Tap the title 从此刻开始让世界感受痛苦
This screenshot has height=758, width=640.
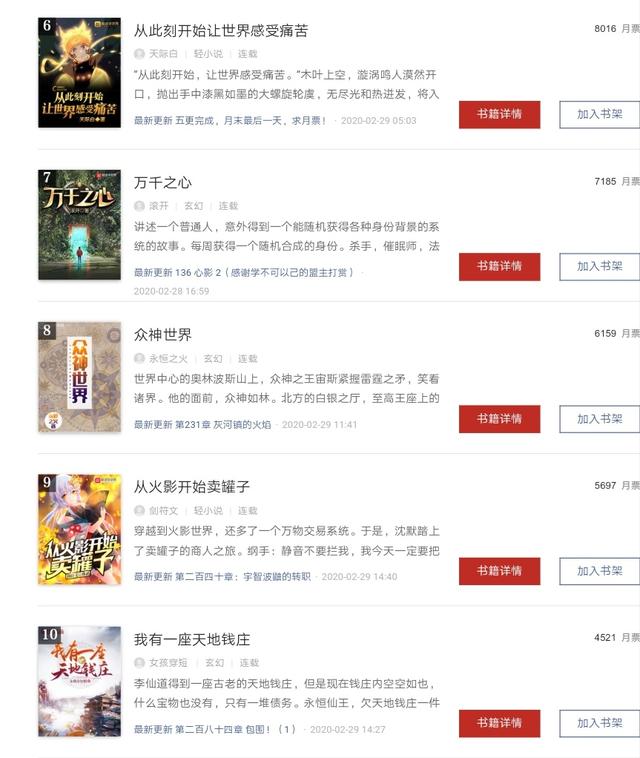220,31
